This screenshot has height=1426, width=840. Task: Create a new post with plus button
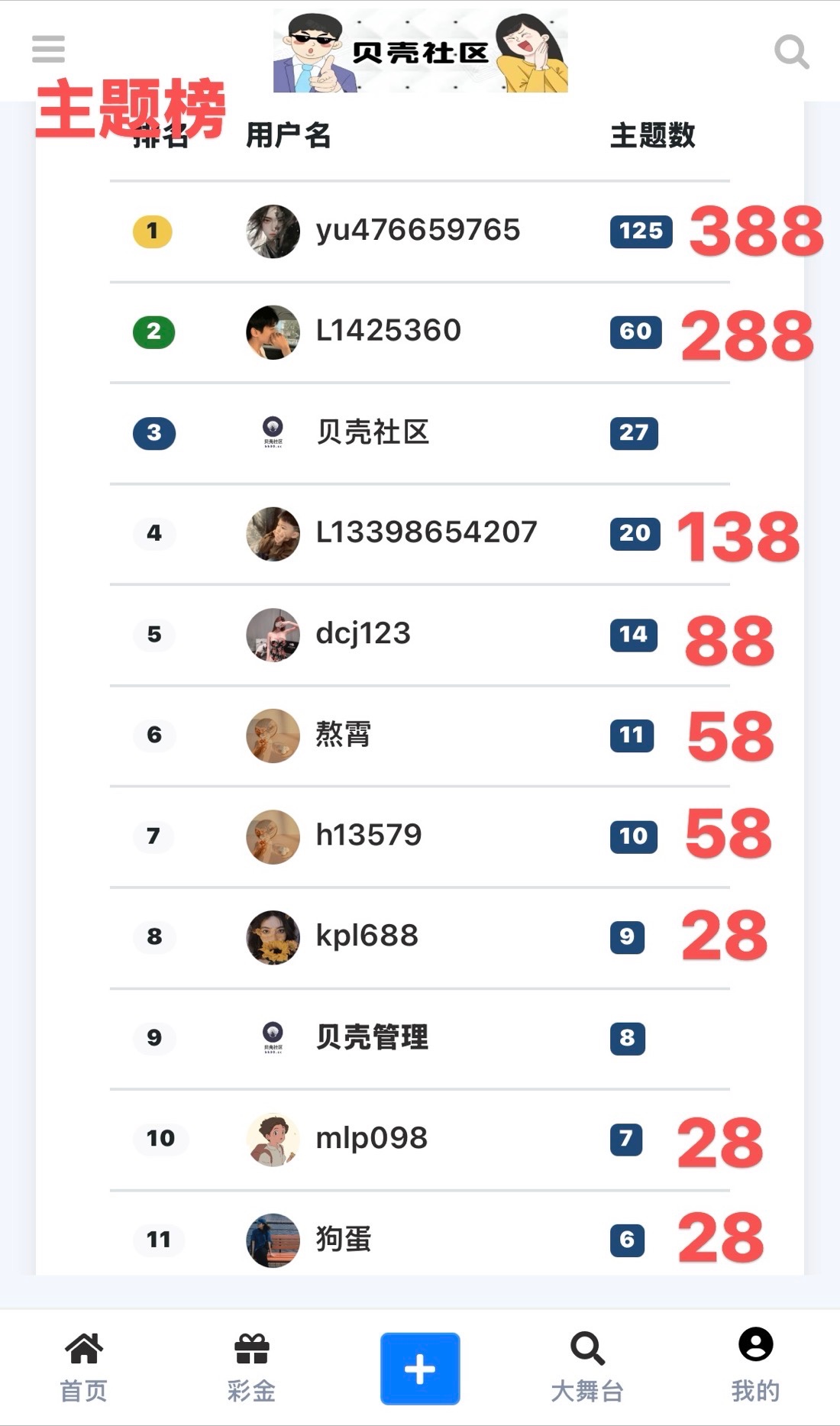420,1368
